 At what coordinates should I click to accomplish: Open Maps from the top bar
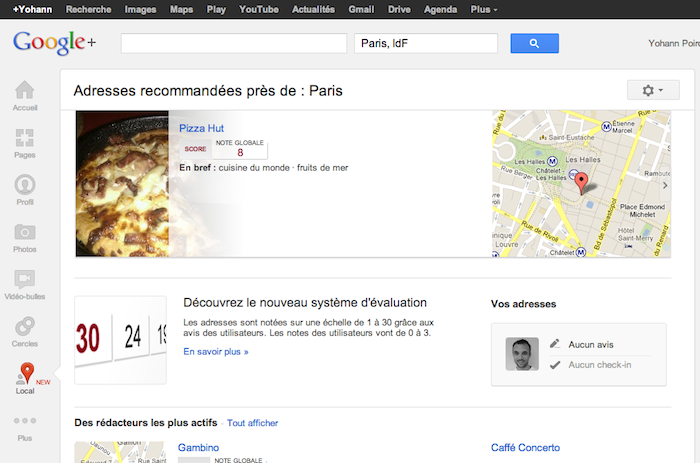tap(181, 9)
